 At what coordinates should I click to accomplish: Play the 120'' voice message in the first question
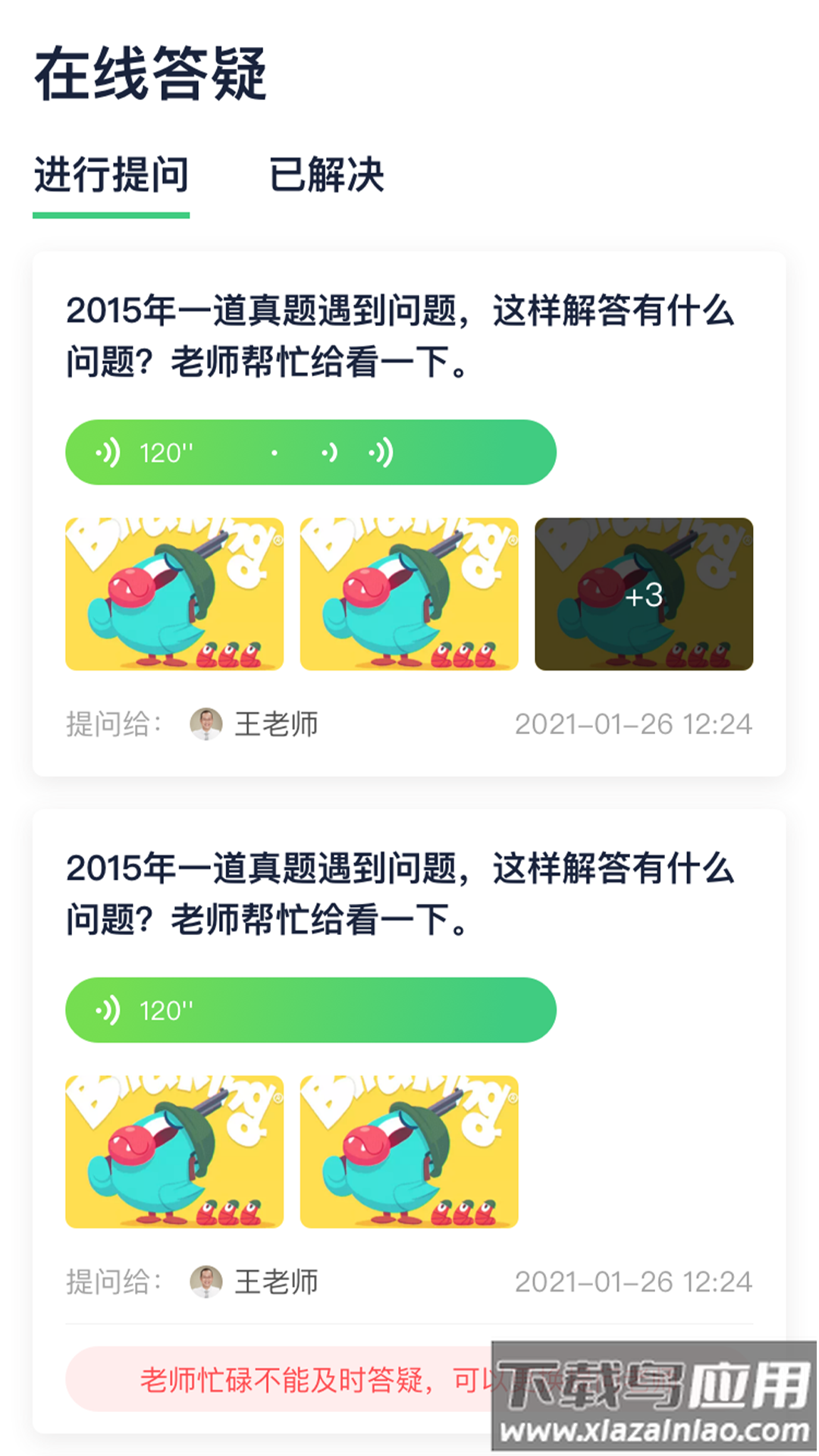pos(311,451)
